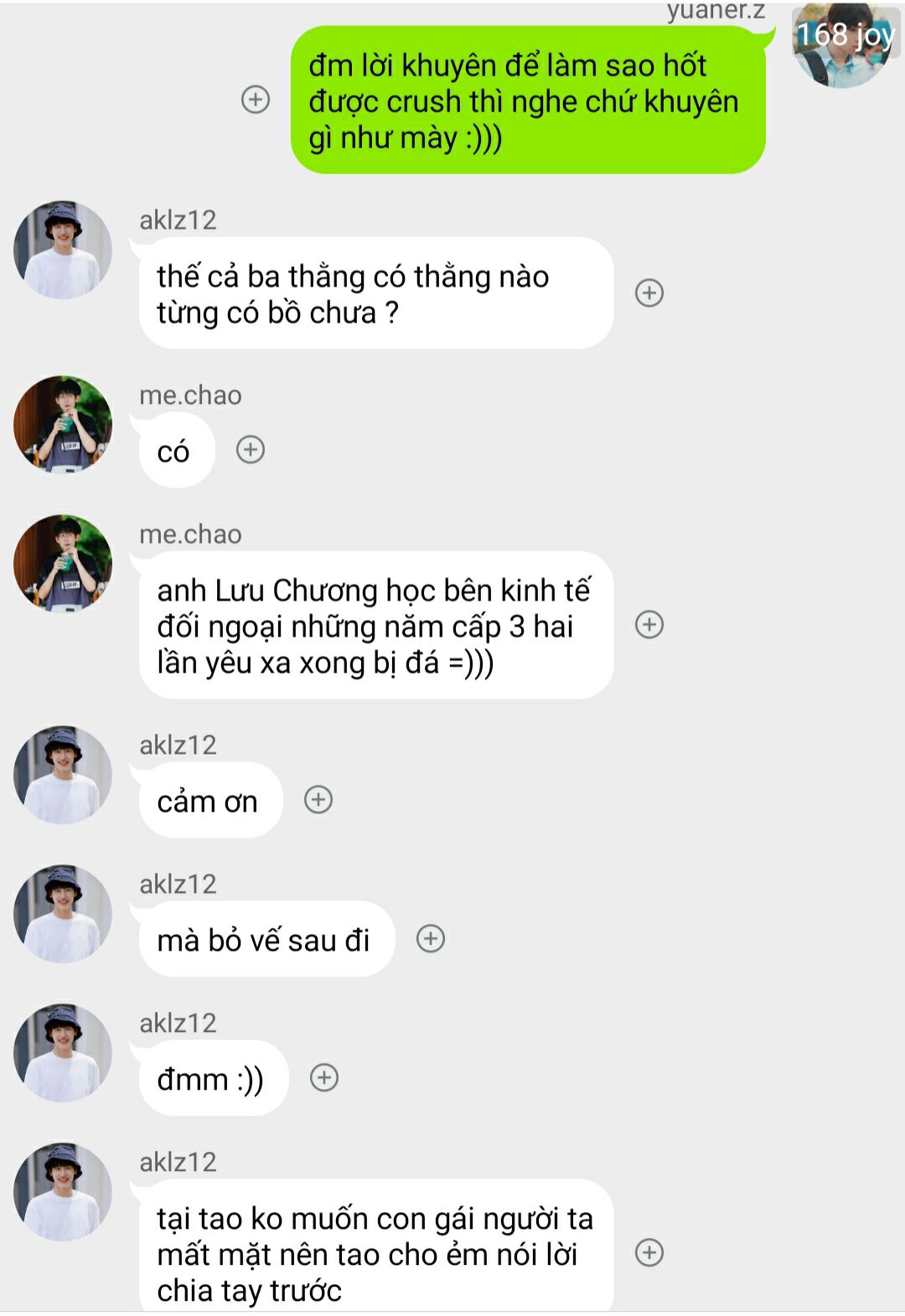Add reaction to the 'đmm :))' message

coord(324,1078)
